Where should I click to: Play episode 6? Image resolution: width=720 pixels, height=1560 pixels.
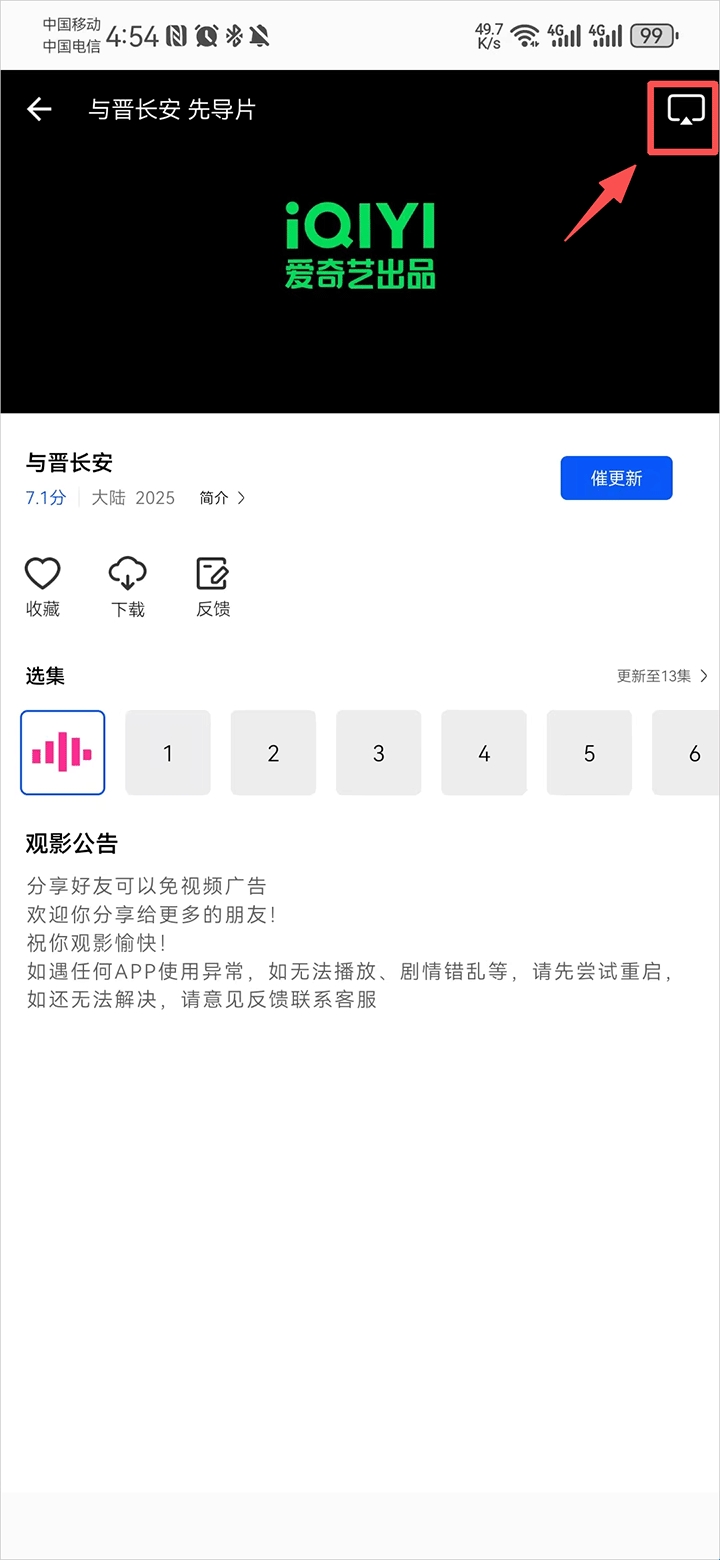690,753
